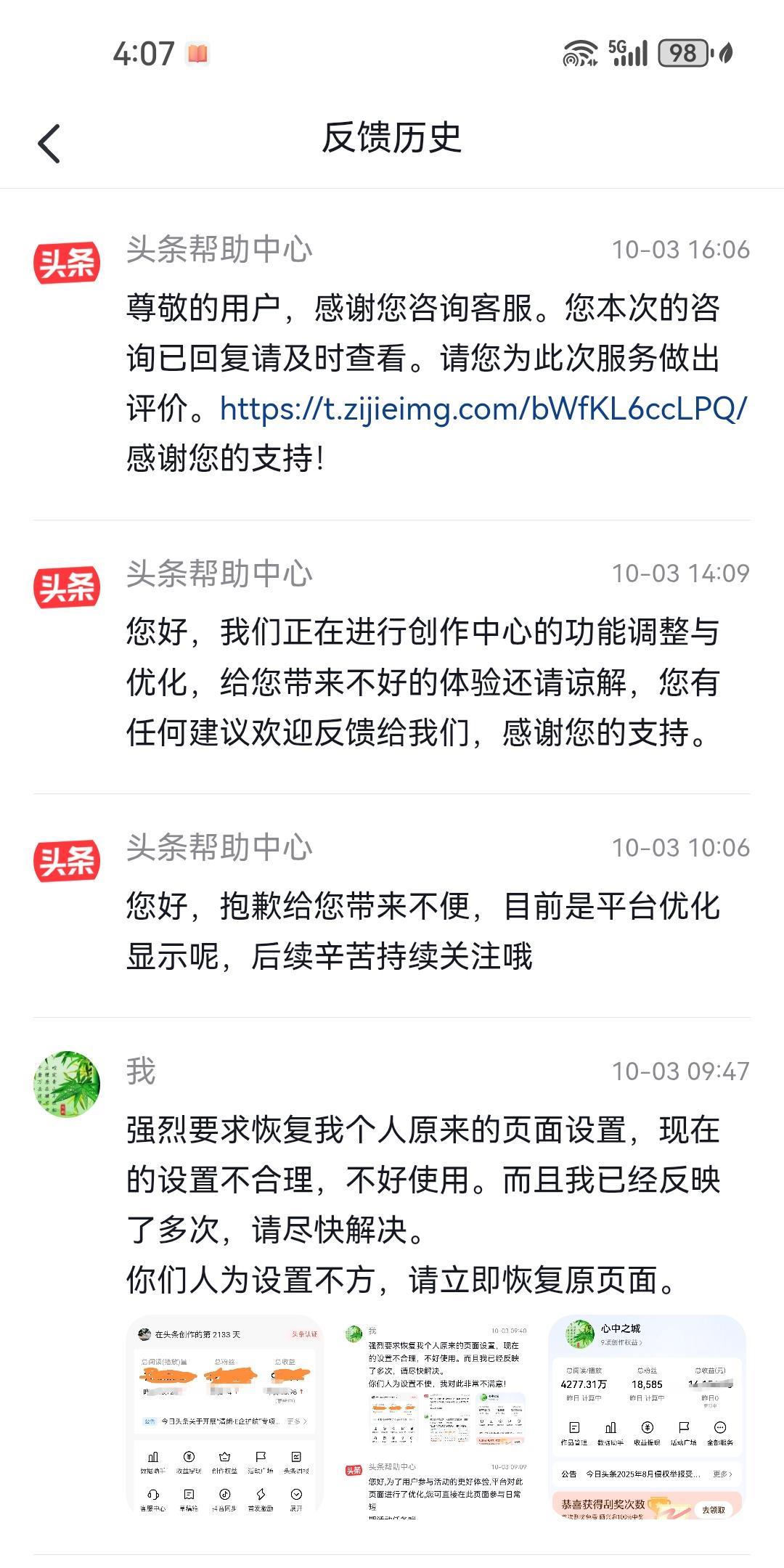The image size is (784, 1568).
Task: Go back from the 反馈历史 page
Action: coord(49,143)
